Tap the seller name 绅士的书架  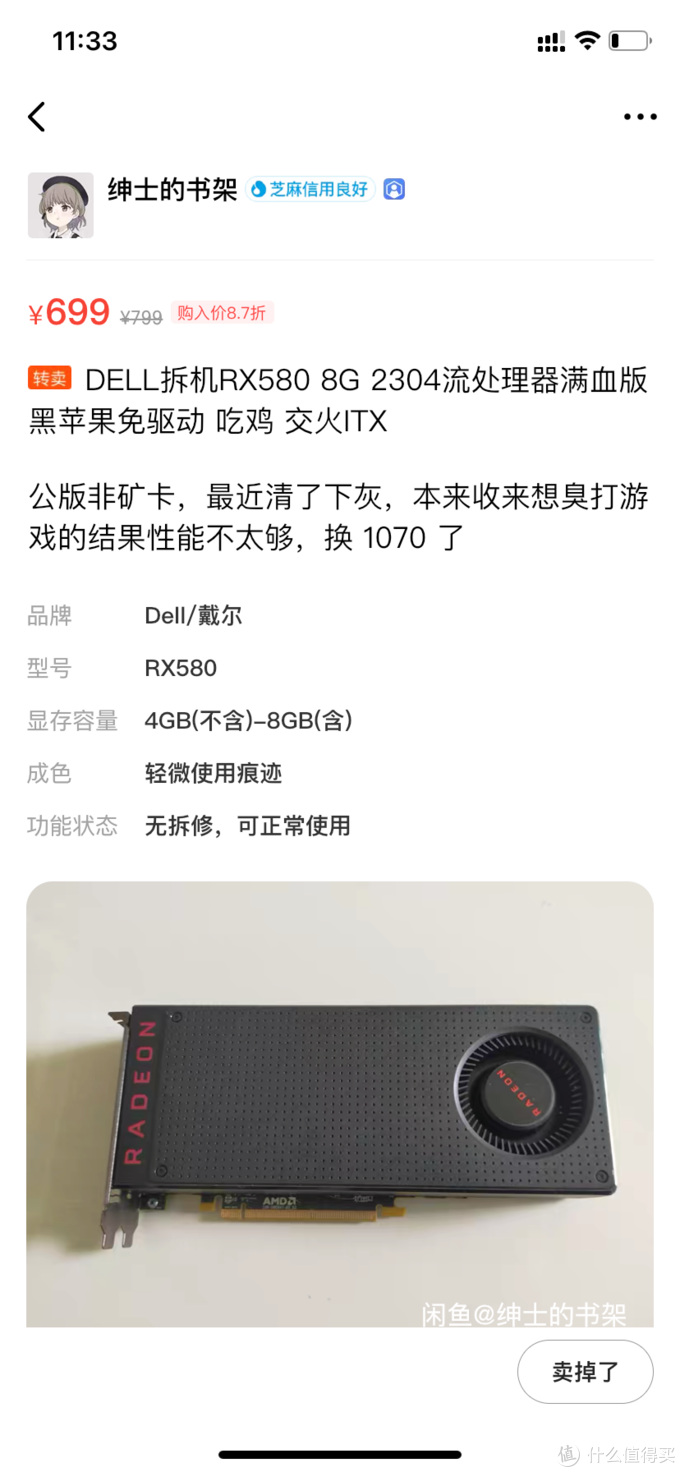(172, 189)
